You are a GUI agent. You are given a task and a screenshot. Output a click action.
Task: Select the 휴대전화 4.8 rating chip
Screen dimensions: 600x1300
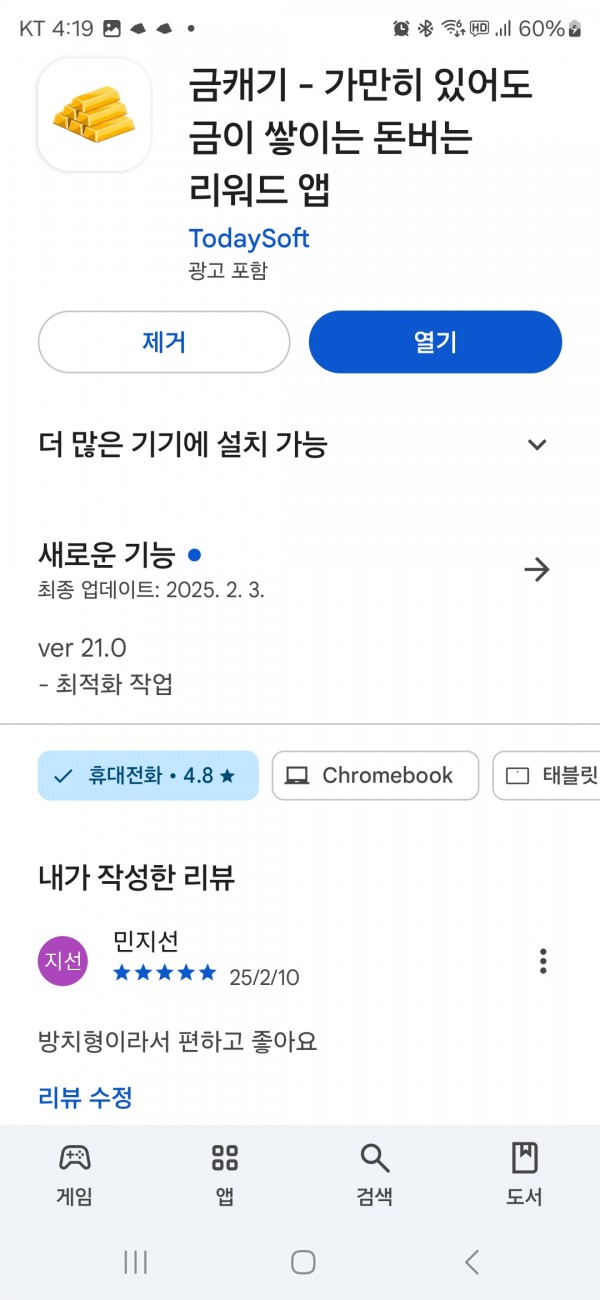(148, 776)
